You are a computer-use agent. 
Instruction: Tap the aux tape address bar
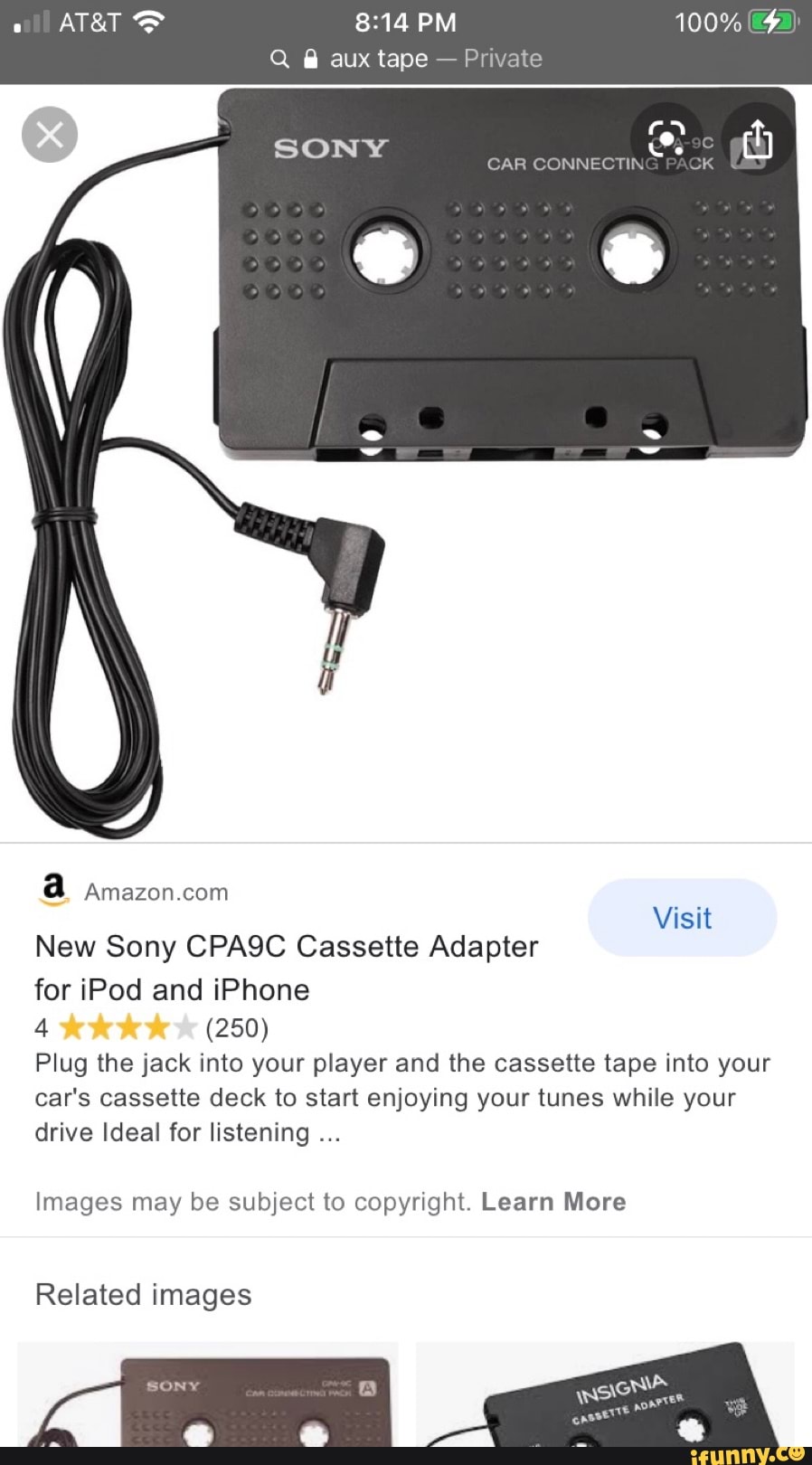(406, 59)
